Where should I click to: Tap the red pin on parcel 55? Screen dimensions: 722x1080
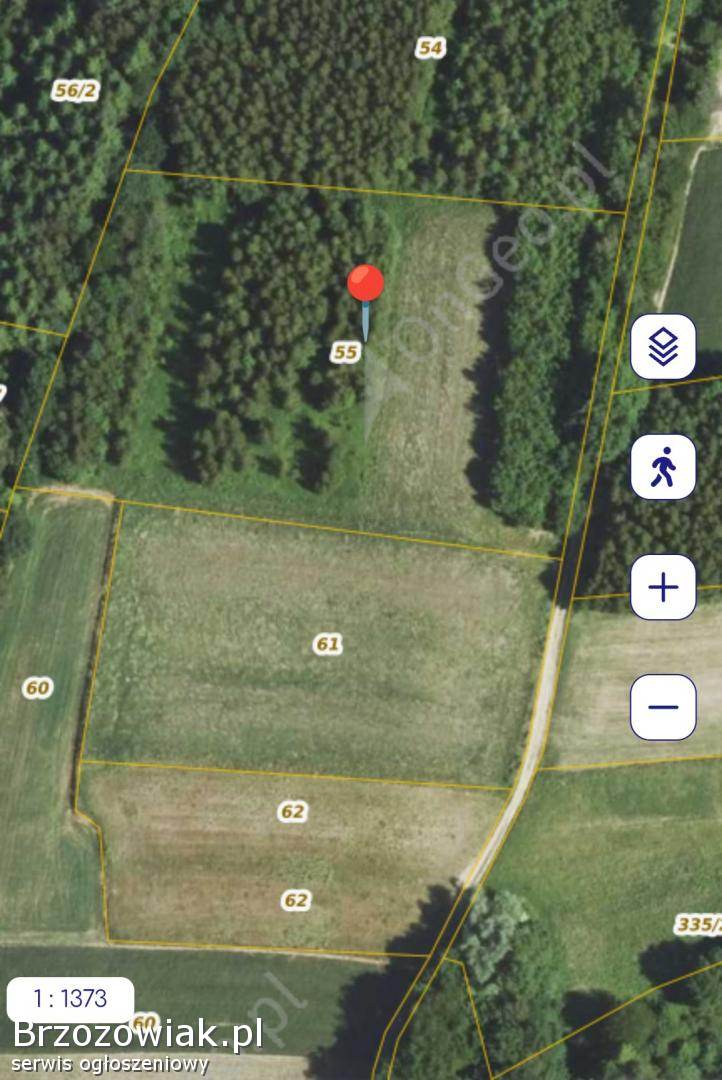(x=365, y=284)
